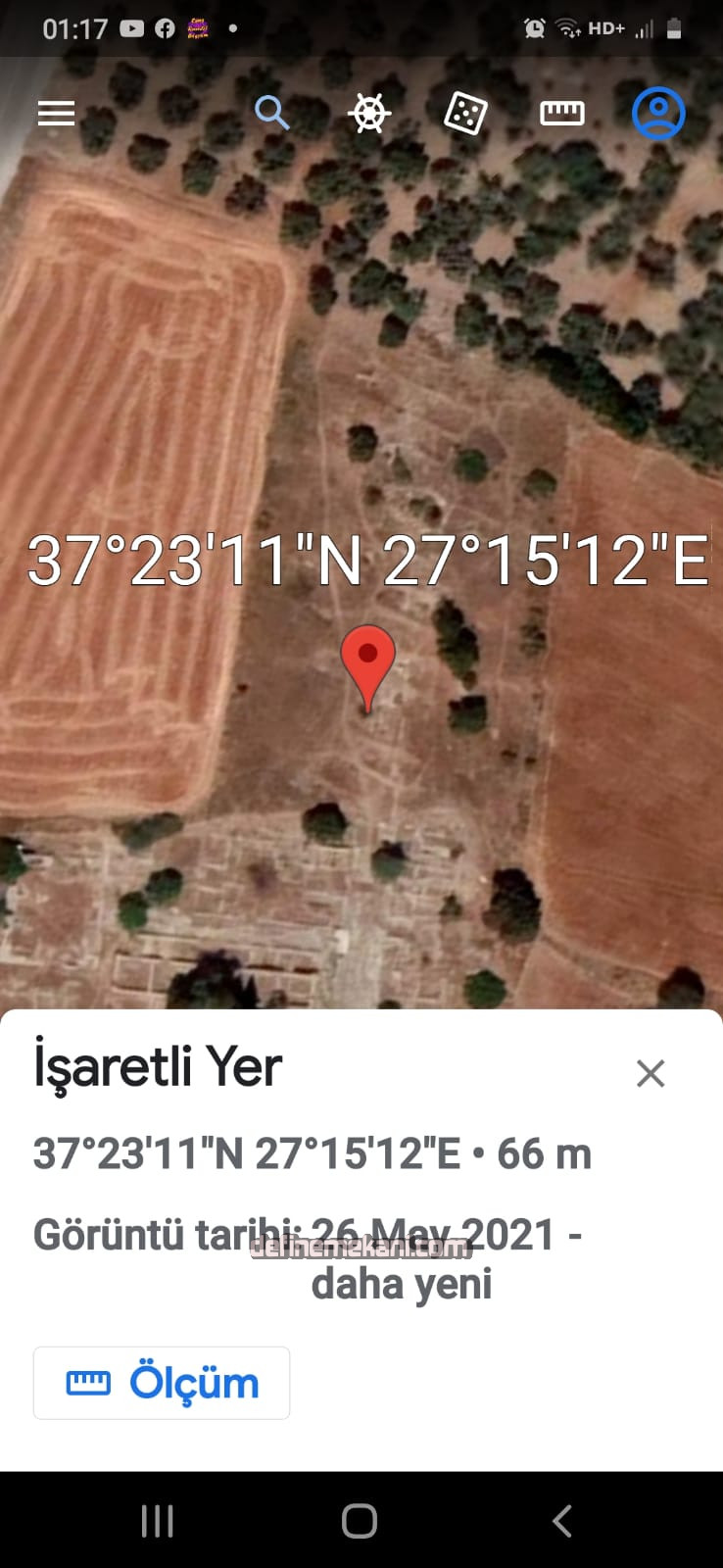Viewport: 723px width, 1568px height.
Task: Open Voyager ship's wheel
Action: pyautogui.click(x=369, y=114)
